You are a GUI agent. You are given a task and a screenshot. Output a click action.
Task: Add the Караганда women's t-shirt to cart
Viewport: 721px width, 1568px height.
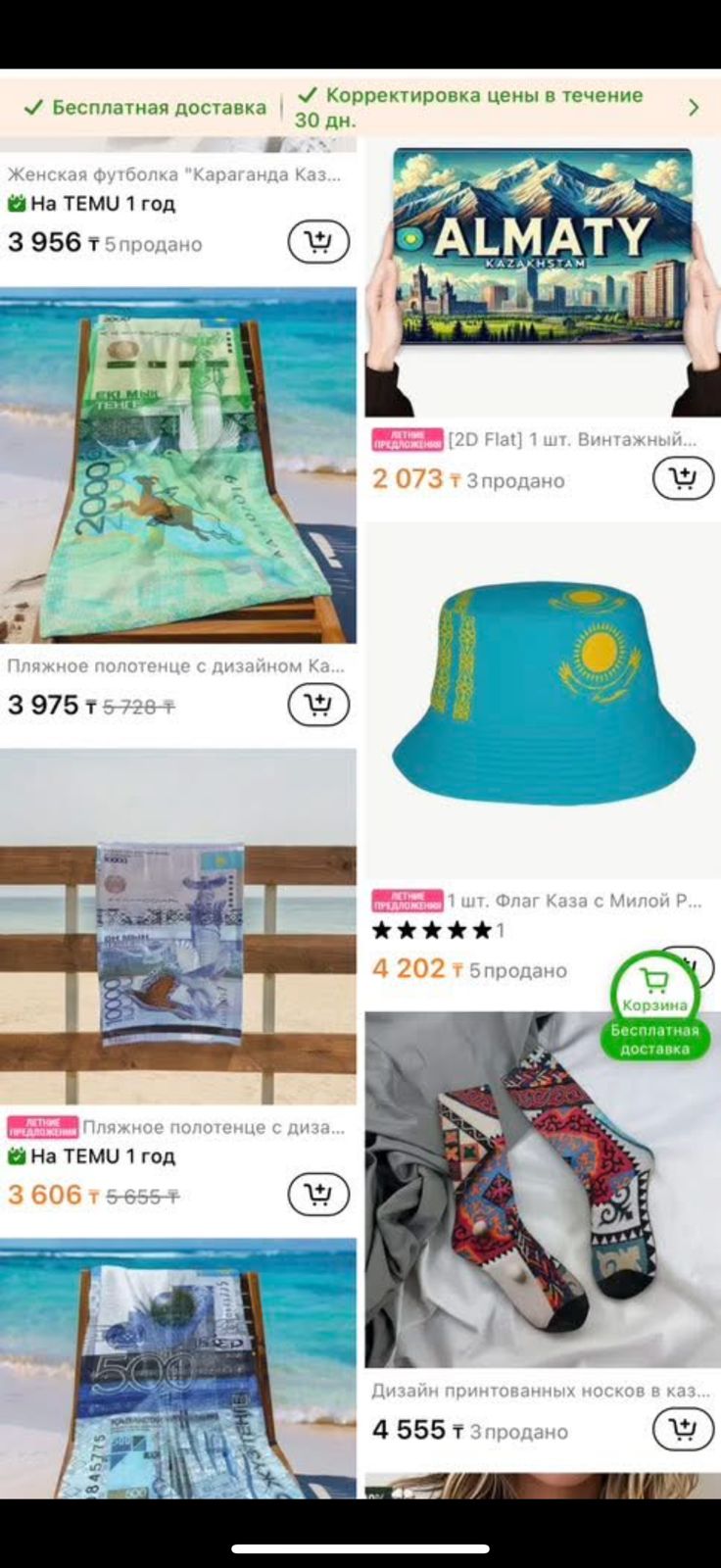318,242
